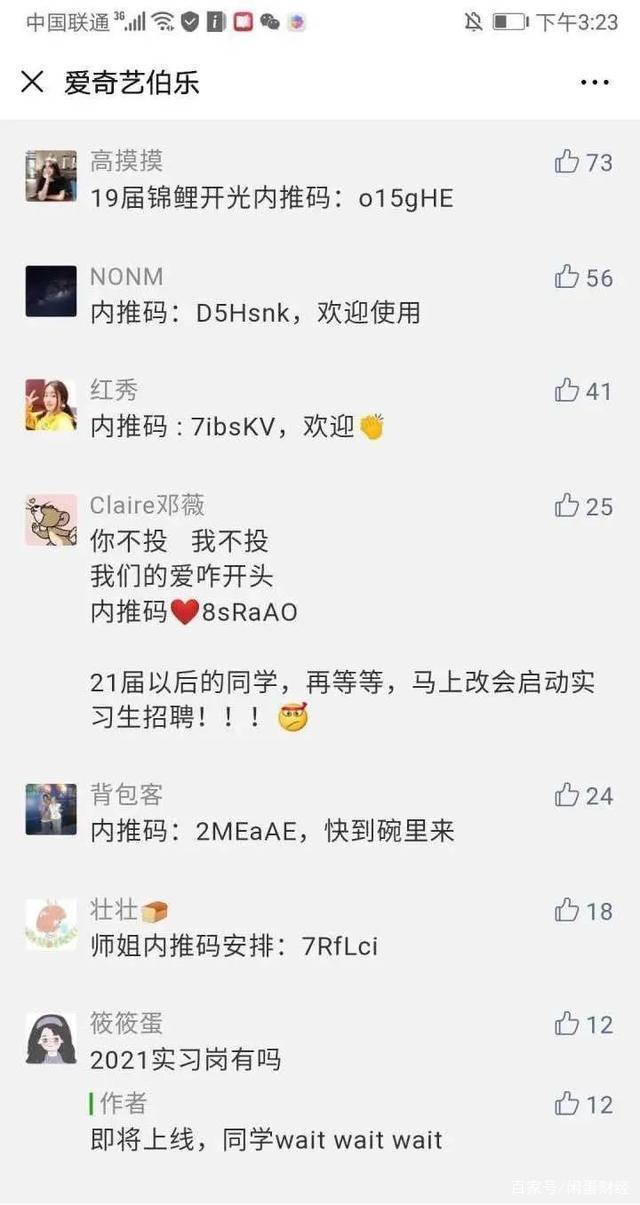Close the 爱奇艺伯乐 page

point(33,82)
